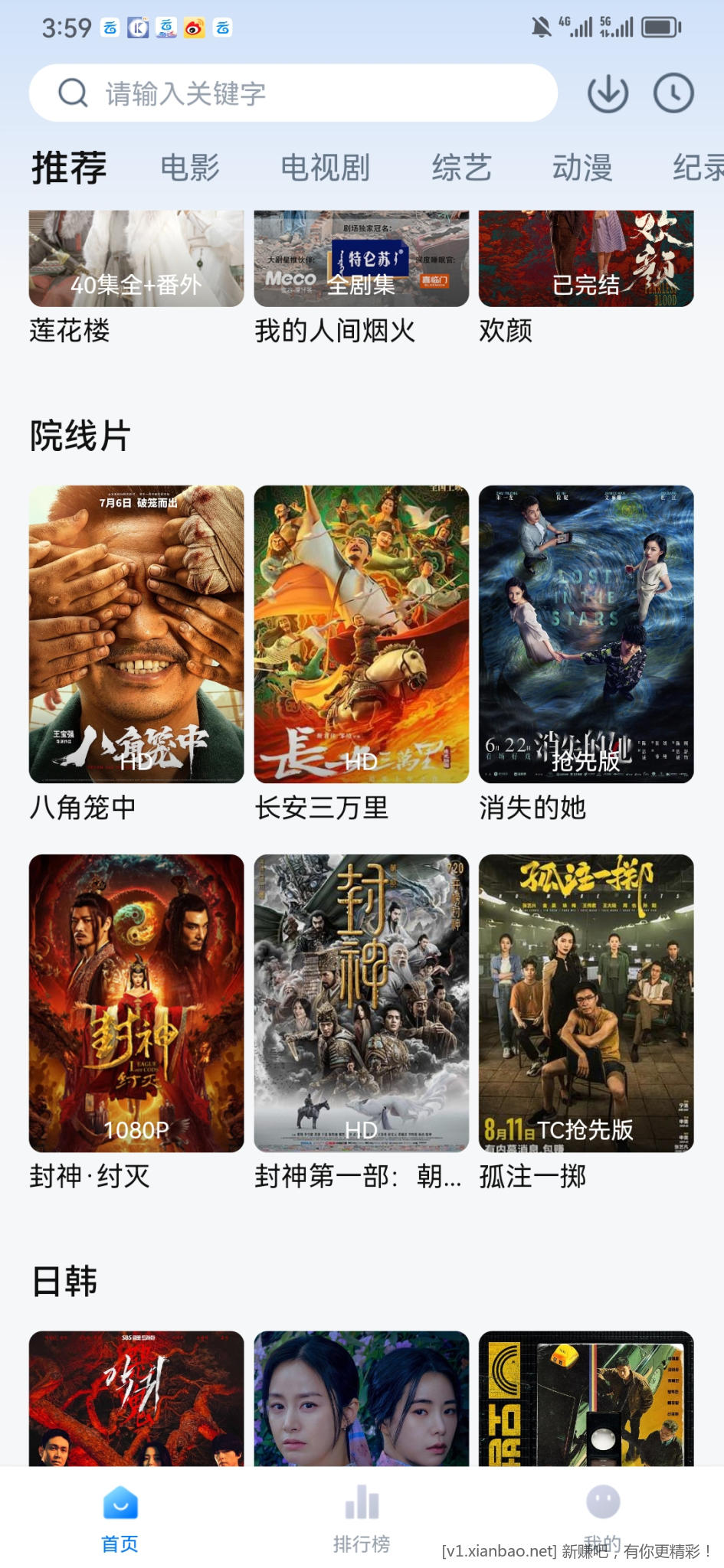Viewport: 724px width, 1568px height.
Task: Open the movie 八角笼中
Action: pos(136,634)
